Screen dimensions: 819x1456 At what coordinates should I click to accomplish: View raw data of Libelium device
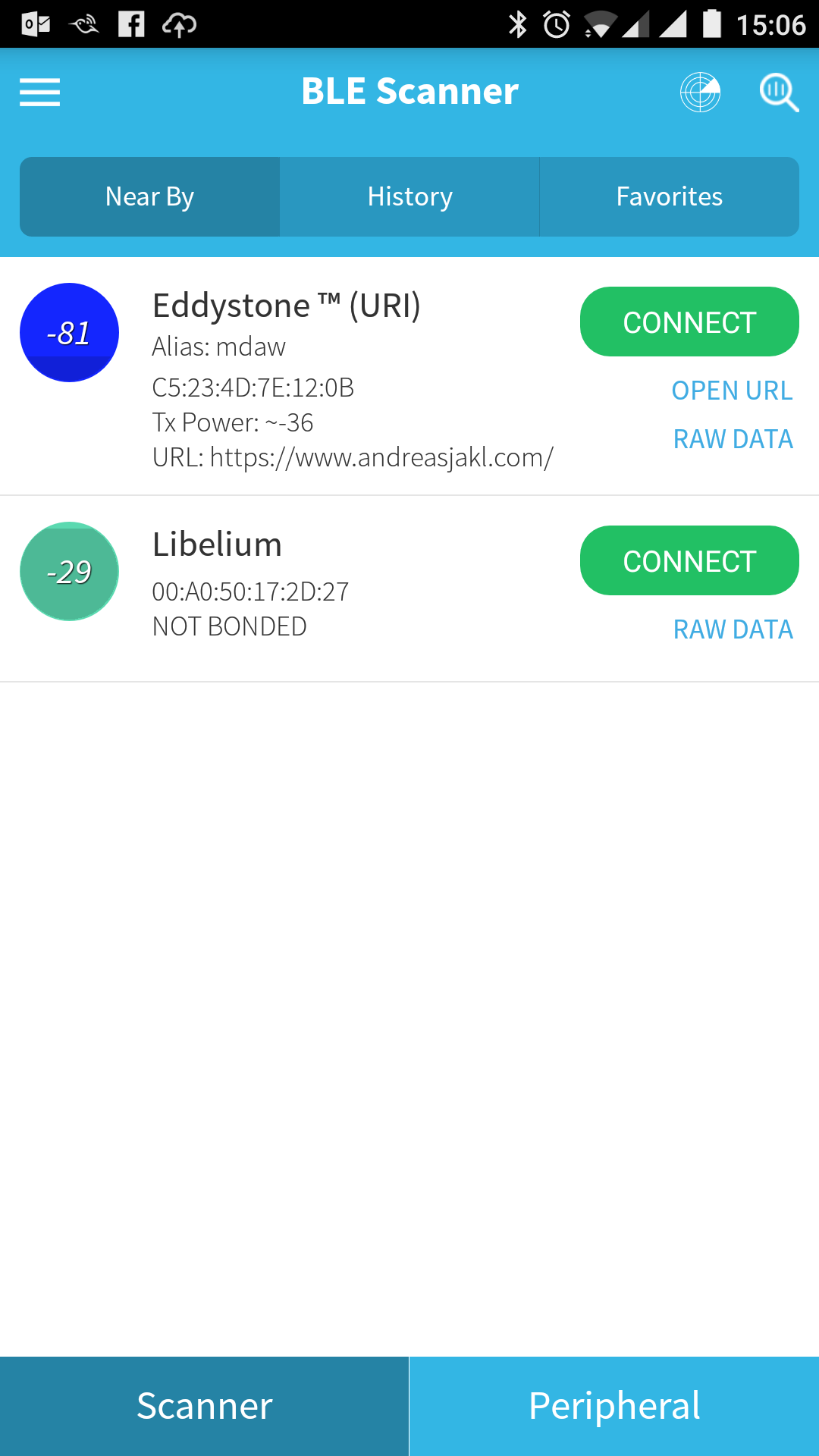point(733,629)
